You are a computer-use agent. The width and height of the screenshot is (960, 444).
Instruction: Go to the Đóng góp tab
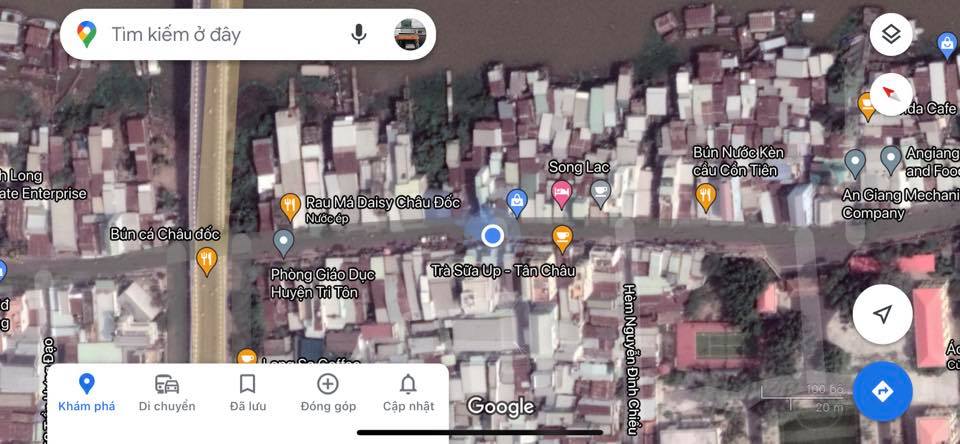pyautogui.click(x=328, y=392)
